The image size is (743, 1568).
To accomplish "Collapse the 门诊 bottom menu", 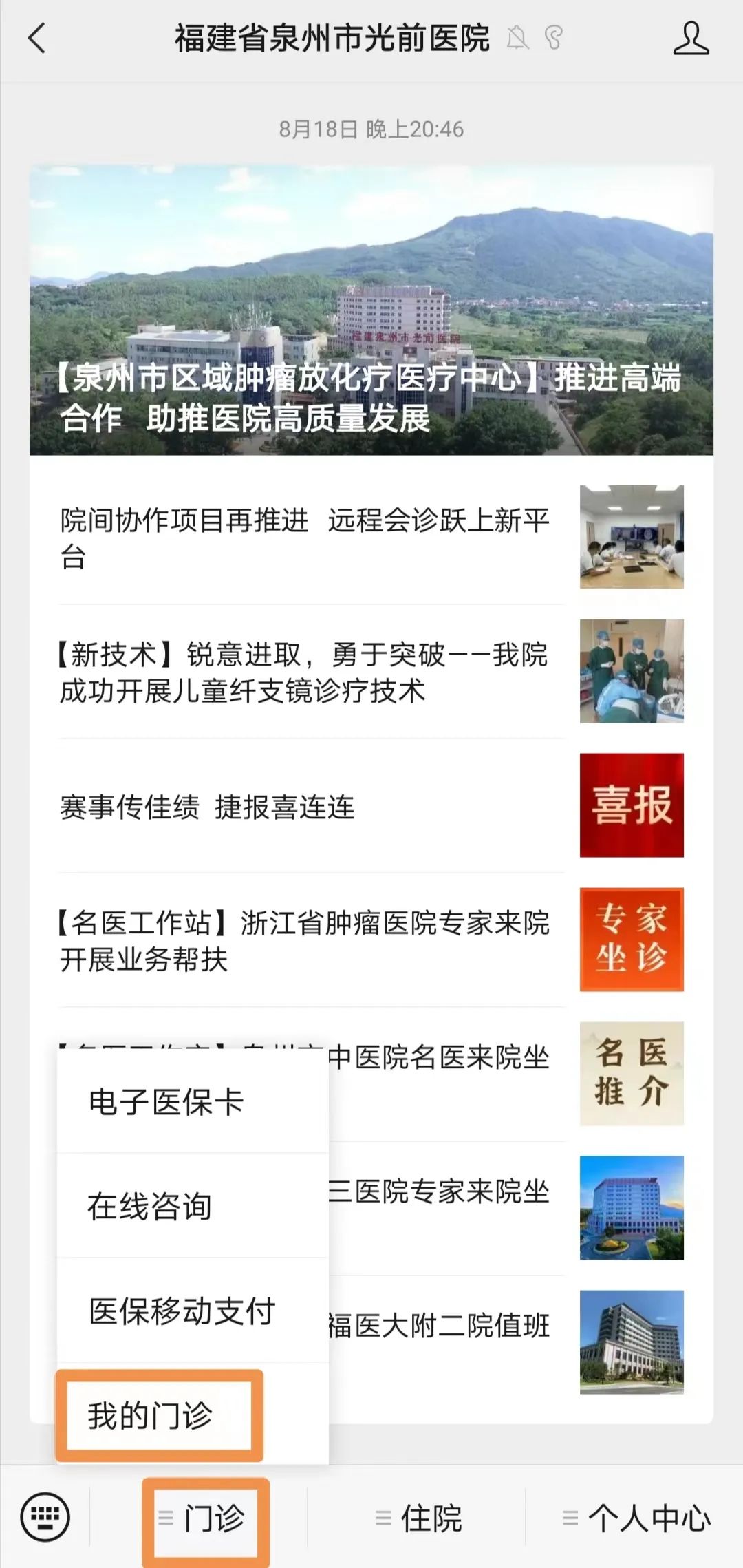I will point(206,1517).
